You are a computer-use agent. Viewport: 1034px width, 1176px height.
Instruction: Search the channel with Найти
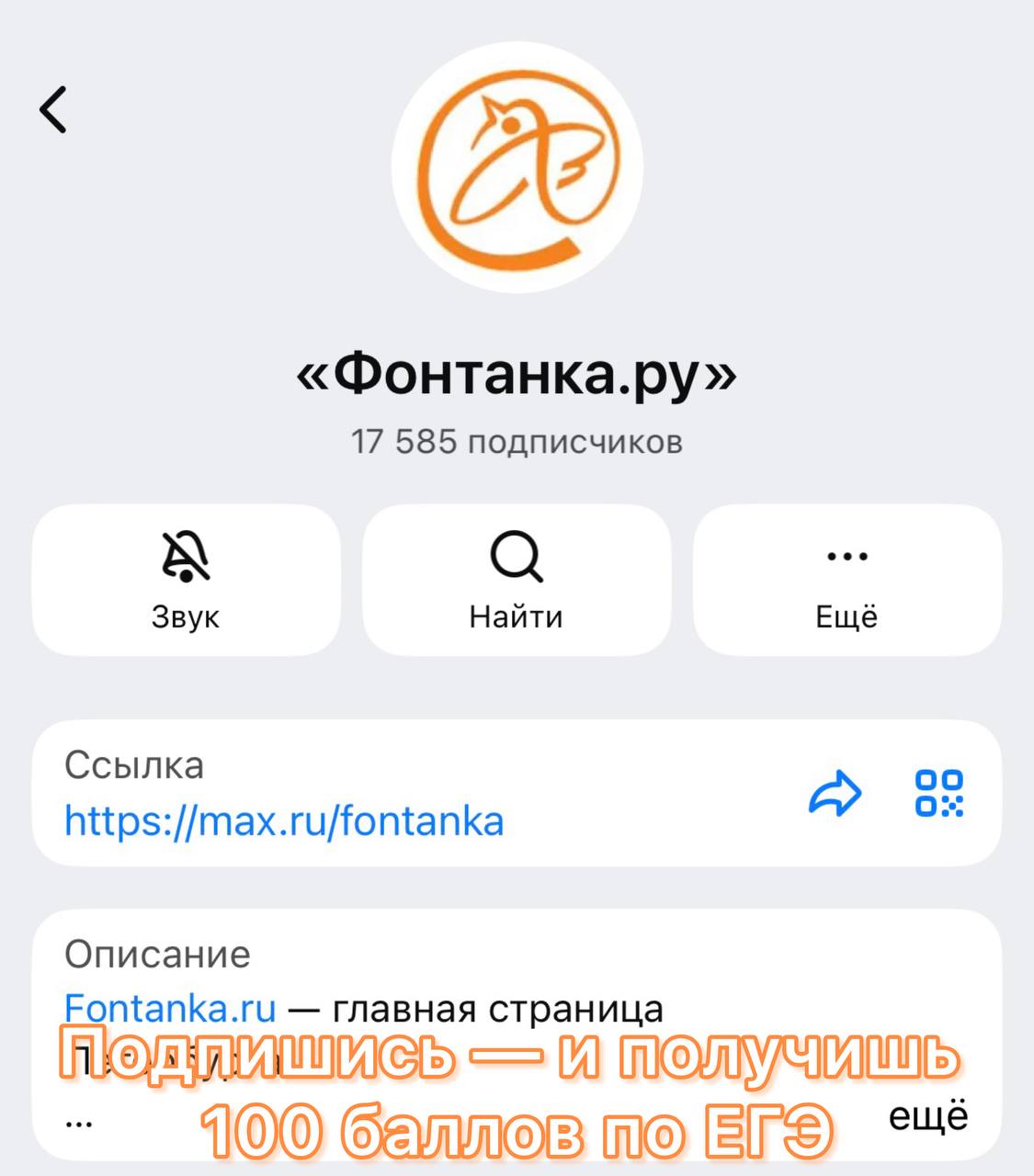tap(516, 580)
